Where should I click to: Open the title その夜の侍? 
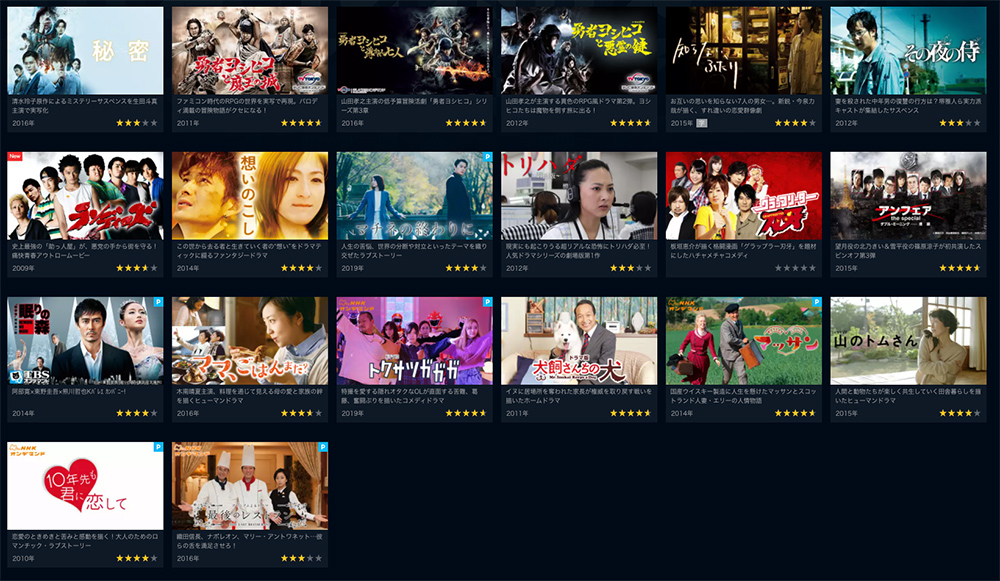[x=908, y=51]
